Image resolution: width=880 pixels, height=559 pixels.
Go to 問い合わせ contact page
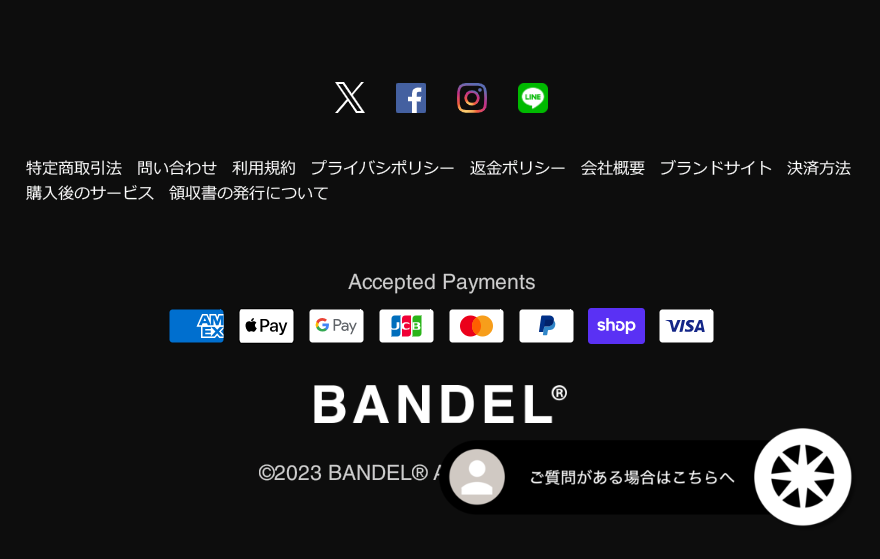pos(177,168)
